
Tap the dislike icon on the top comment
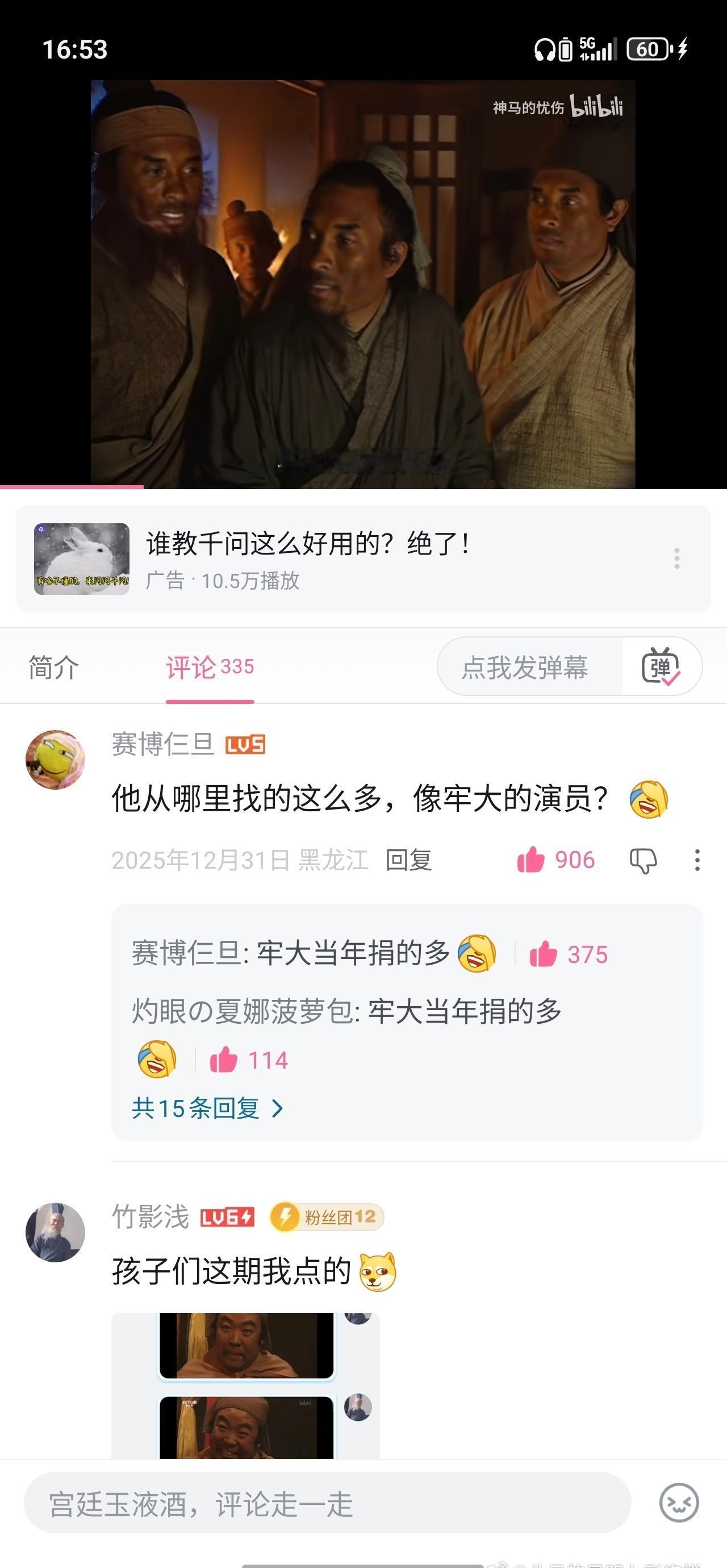point(644,860)
